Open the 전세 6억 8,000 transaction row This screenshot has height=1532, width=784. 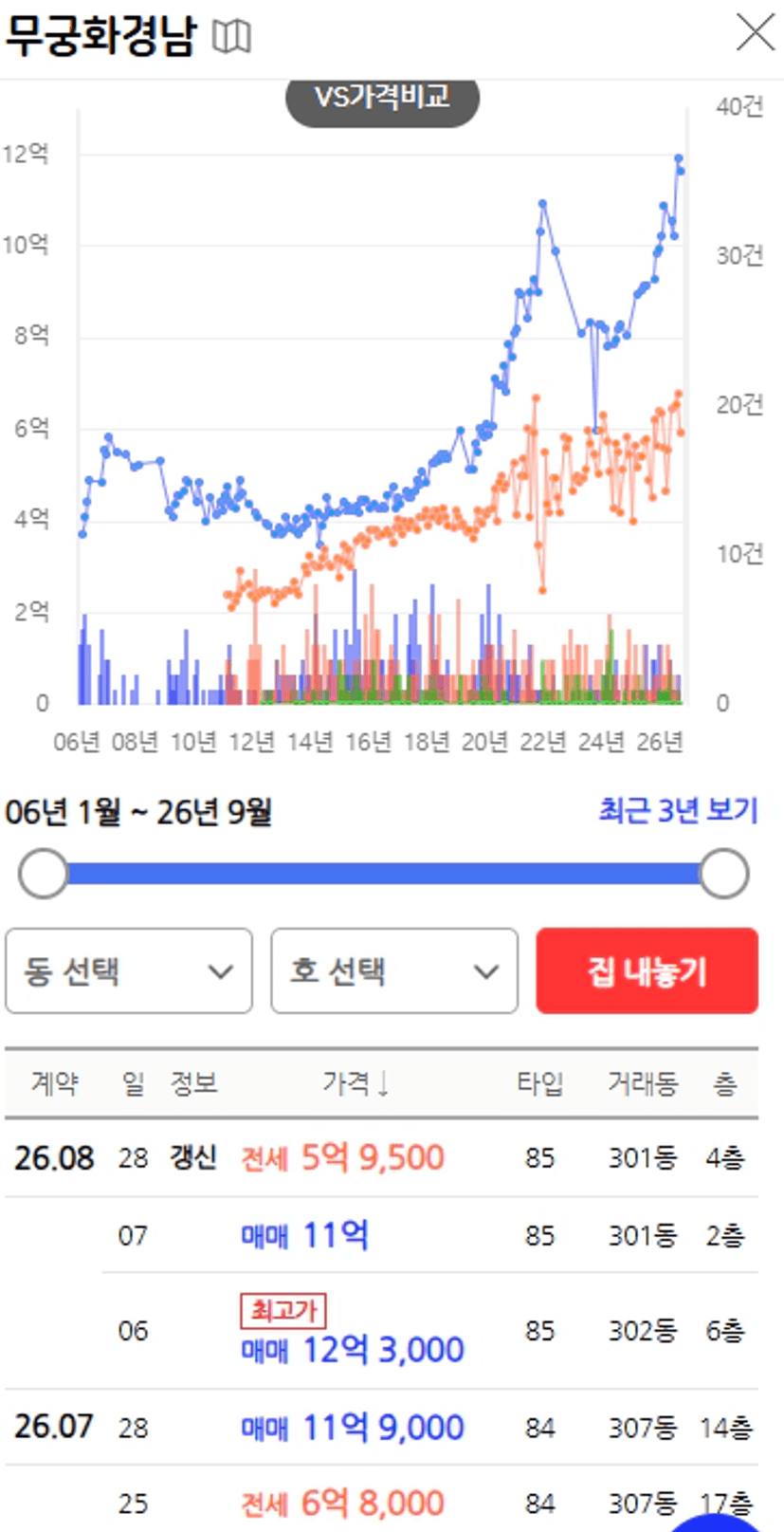click(430, 1503)
